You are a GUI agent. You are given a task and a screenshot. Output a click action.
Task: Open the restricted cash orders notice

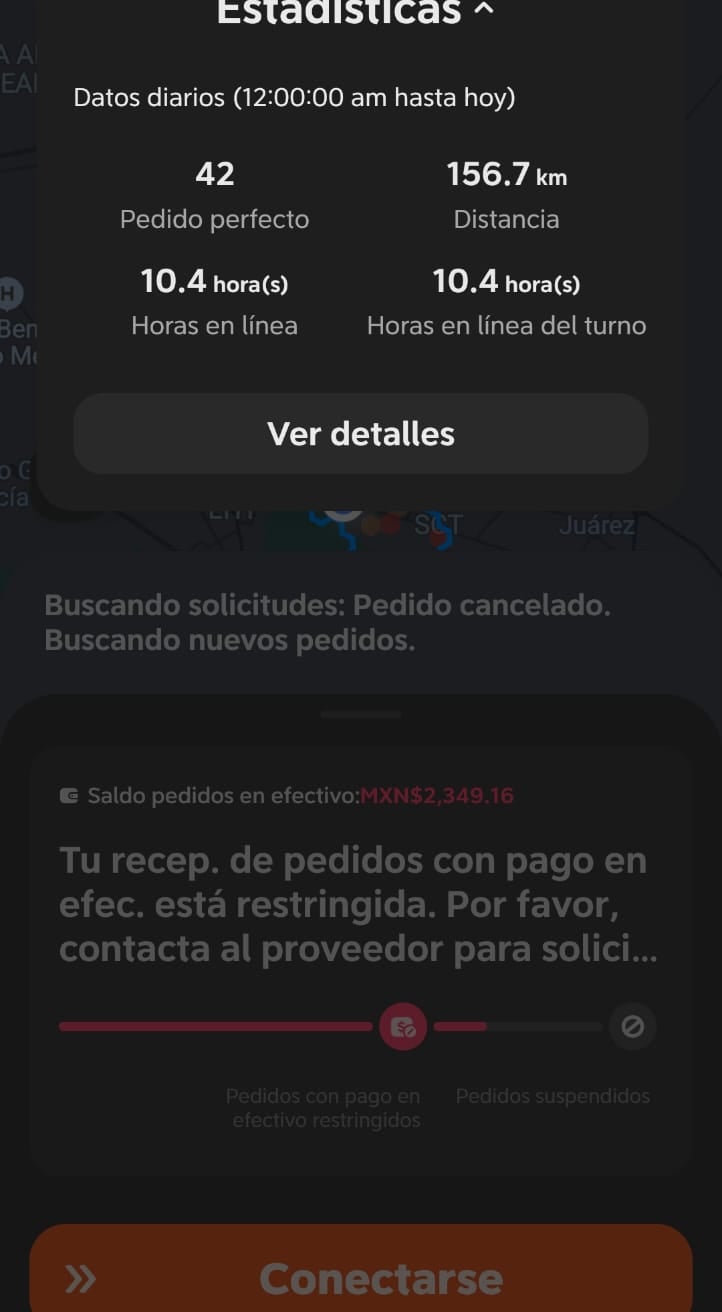coord(358,905)
